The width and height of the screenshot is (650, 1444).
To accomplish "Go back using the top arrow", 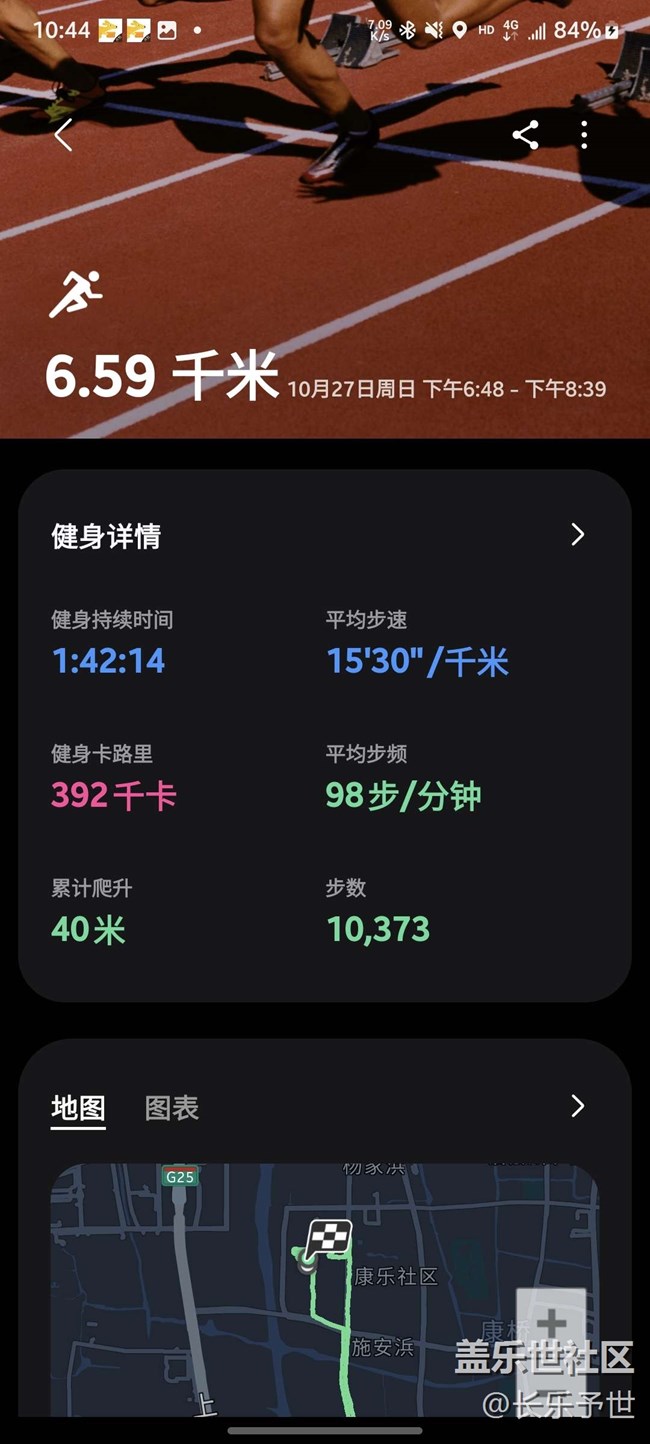I will pyautogui.click(x=63, y=135).
